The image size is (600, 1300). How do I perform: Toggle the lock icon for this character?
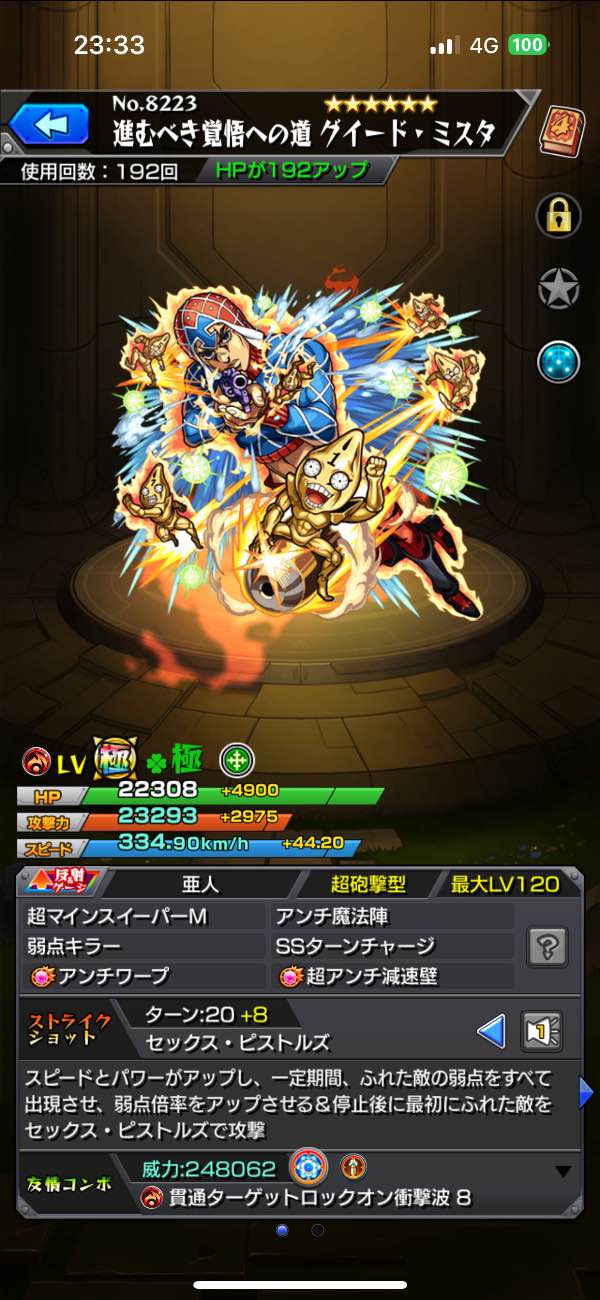pyautogui.click(x=558, y=213)
